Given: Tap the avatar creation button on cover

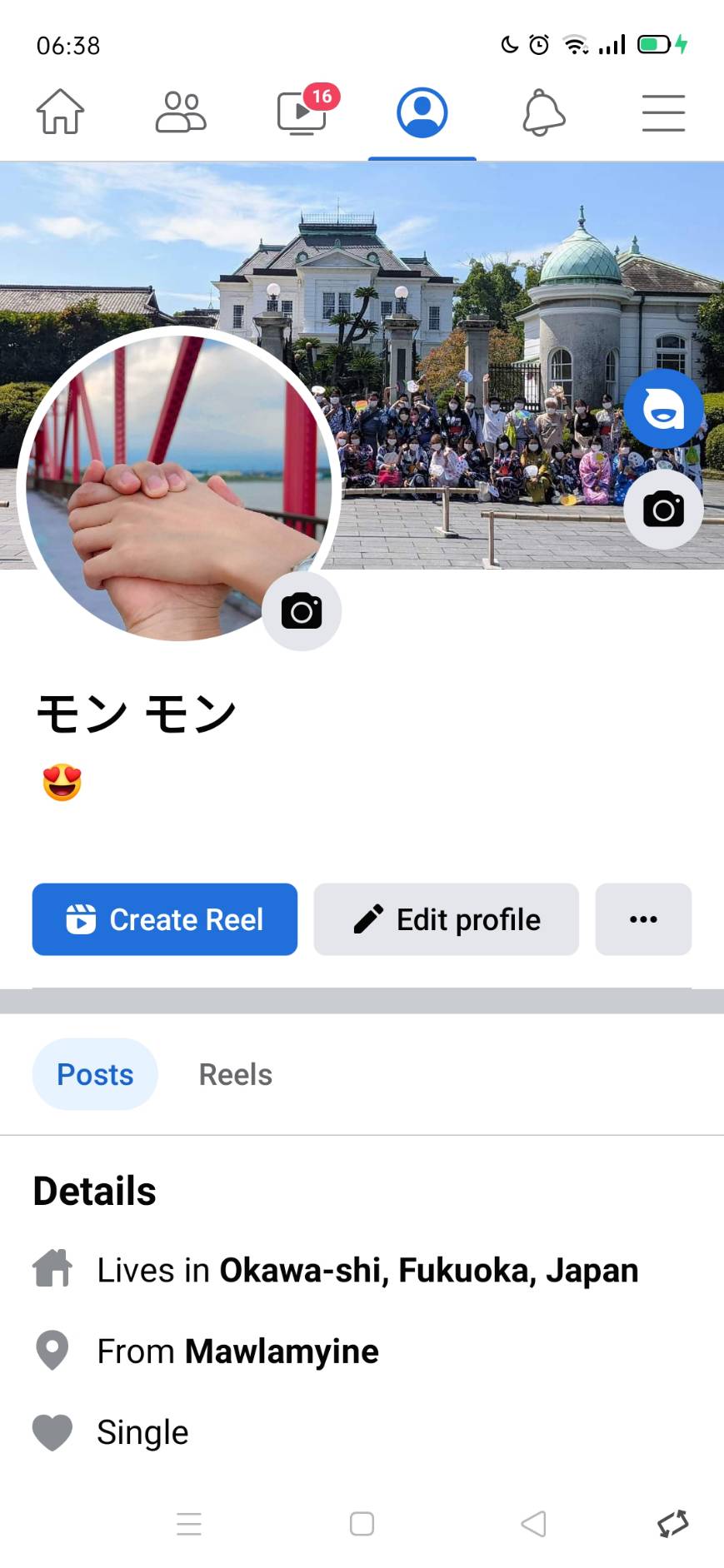Looking at the screenshot, I should pyautogui.click(x=663, y=409).
